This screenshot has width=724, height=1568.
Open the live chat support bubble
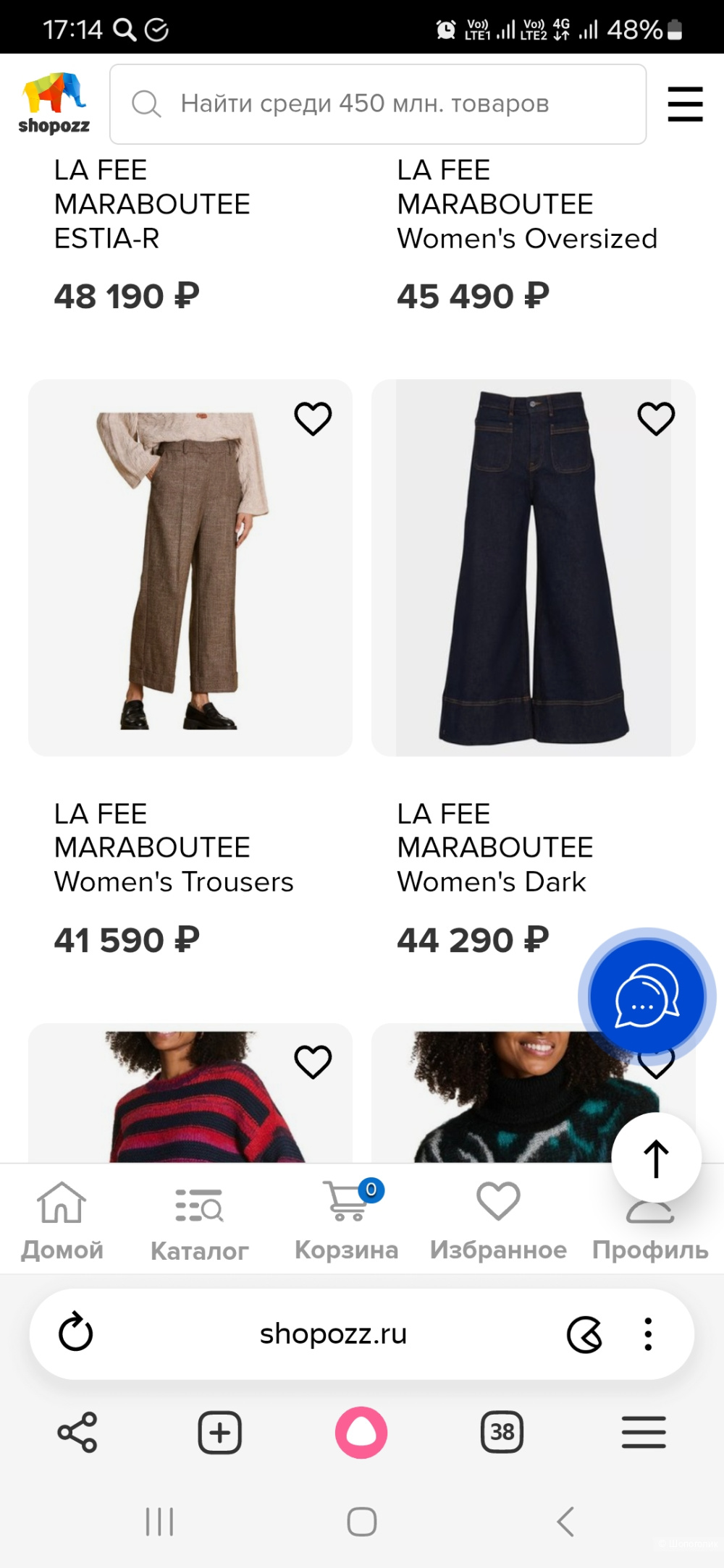647,997
